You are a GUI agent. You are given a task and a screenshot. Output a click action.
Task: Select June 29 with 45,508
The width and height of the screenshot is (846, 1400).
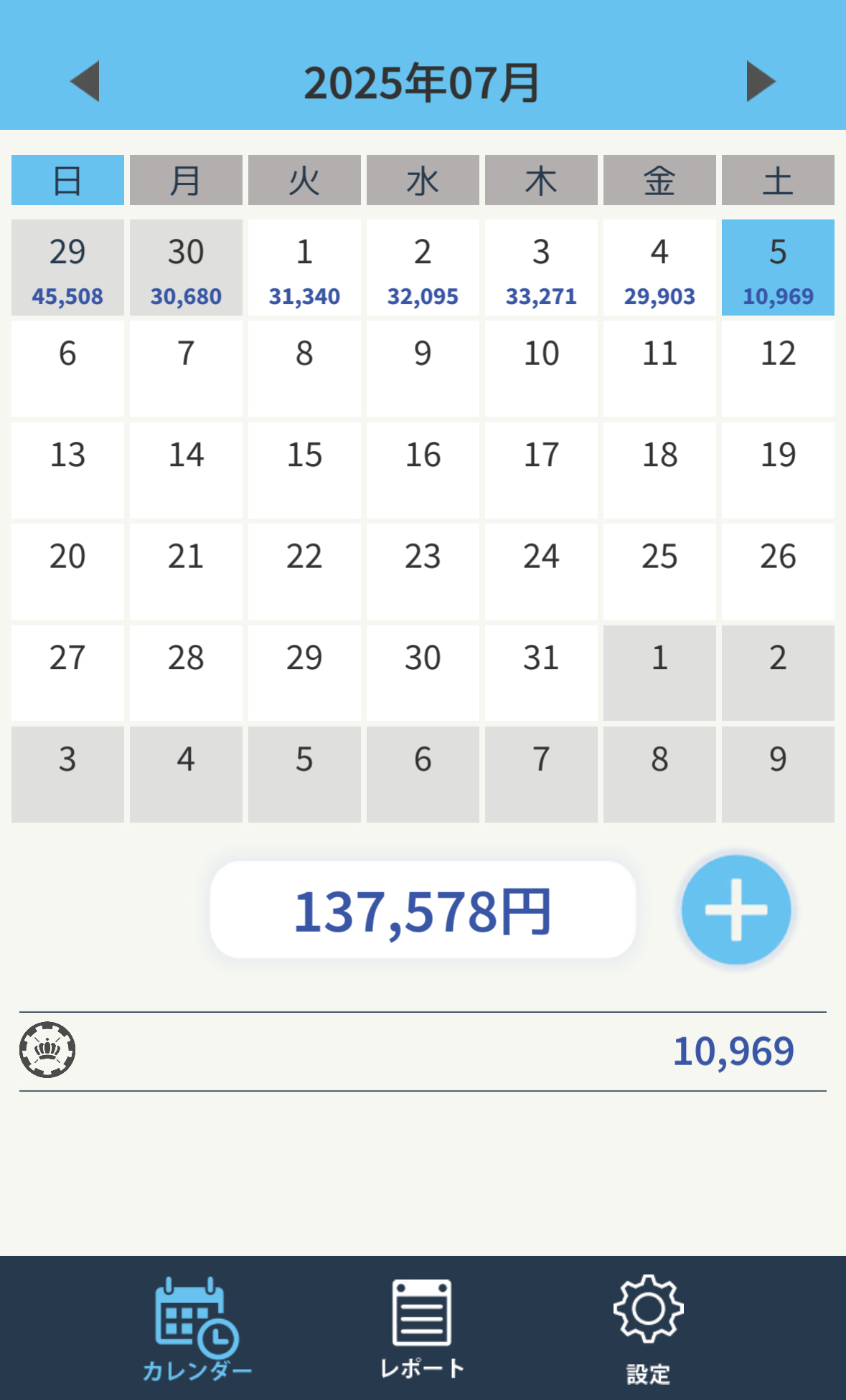coord(67,268)
